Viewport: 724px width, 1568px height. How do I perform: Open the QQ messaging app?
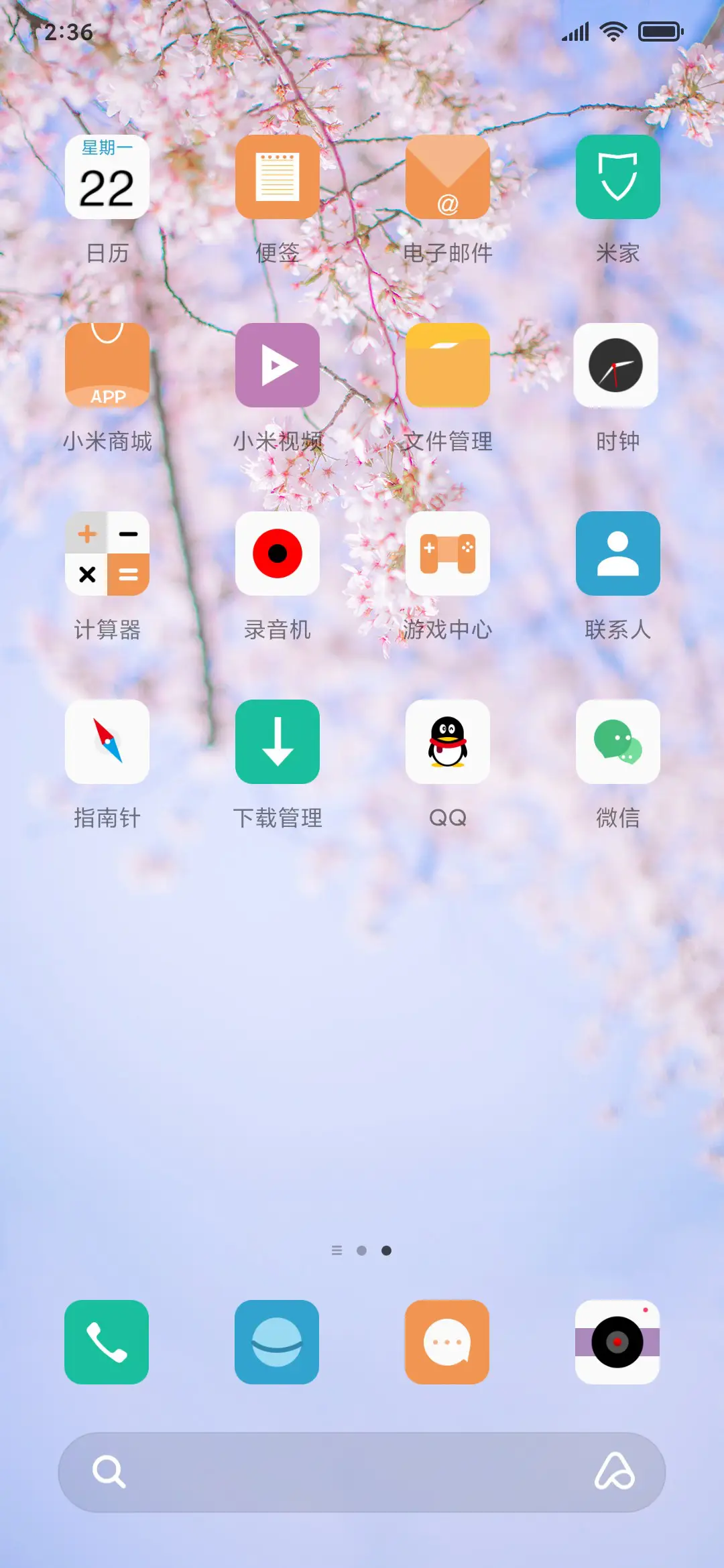coord(448,742)
